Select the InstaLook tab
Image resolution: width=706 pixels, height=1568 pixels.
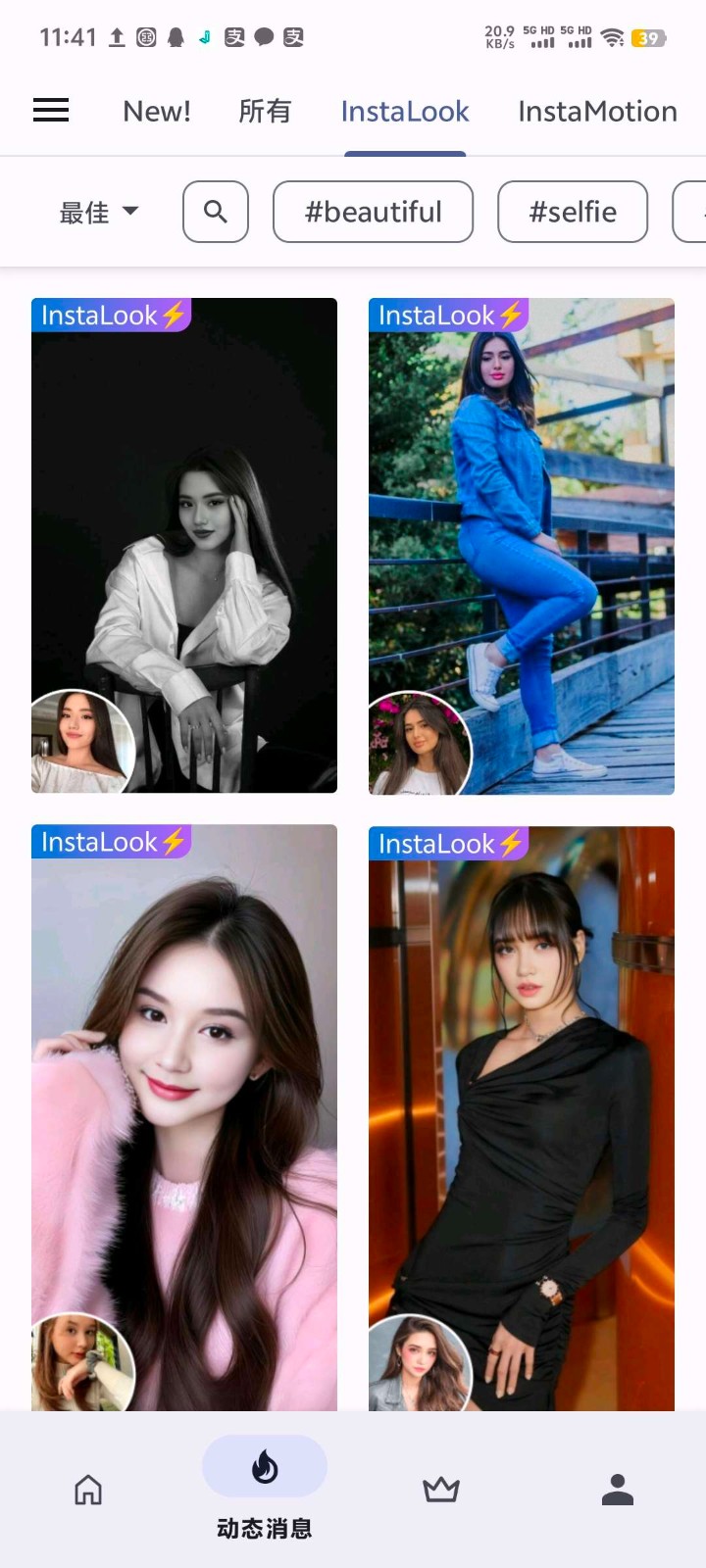pyautogui.click(x=405, y=112)
